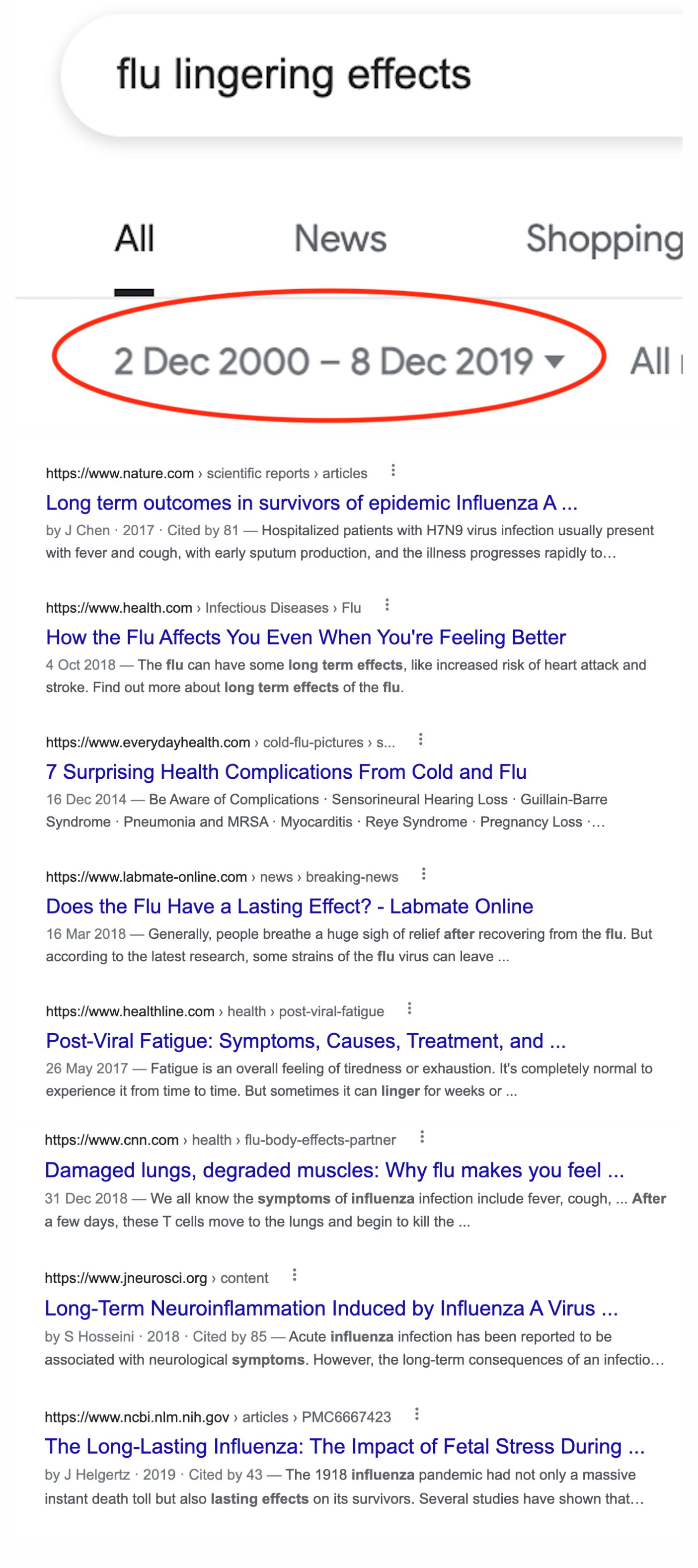Open the options menu for the health.com result

point(387,605)
